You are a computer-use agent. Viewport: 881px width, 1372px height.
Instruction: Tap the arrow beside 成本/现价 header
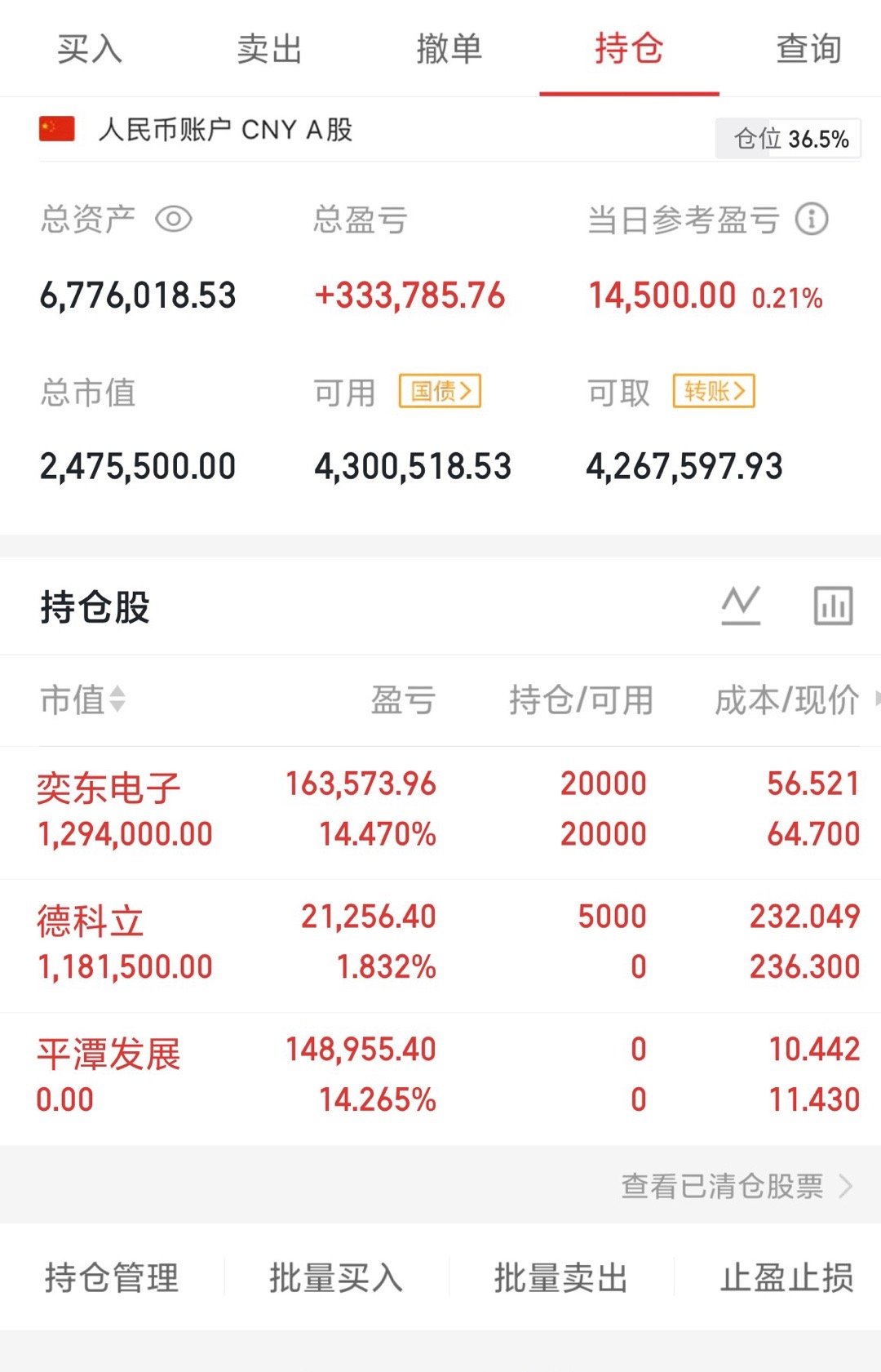click(x=874, y=700)
